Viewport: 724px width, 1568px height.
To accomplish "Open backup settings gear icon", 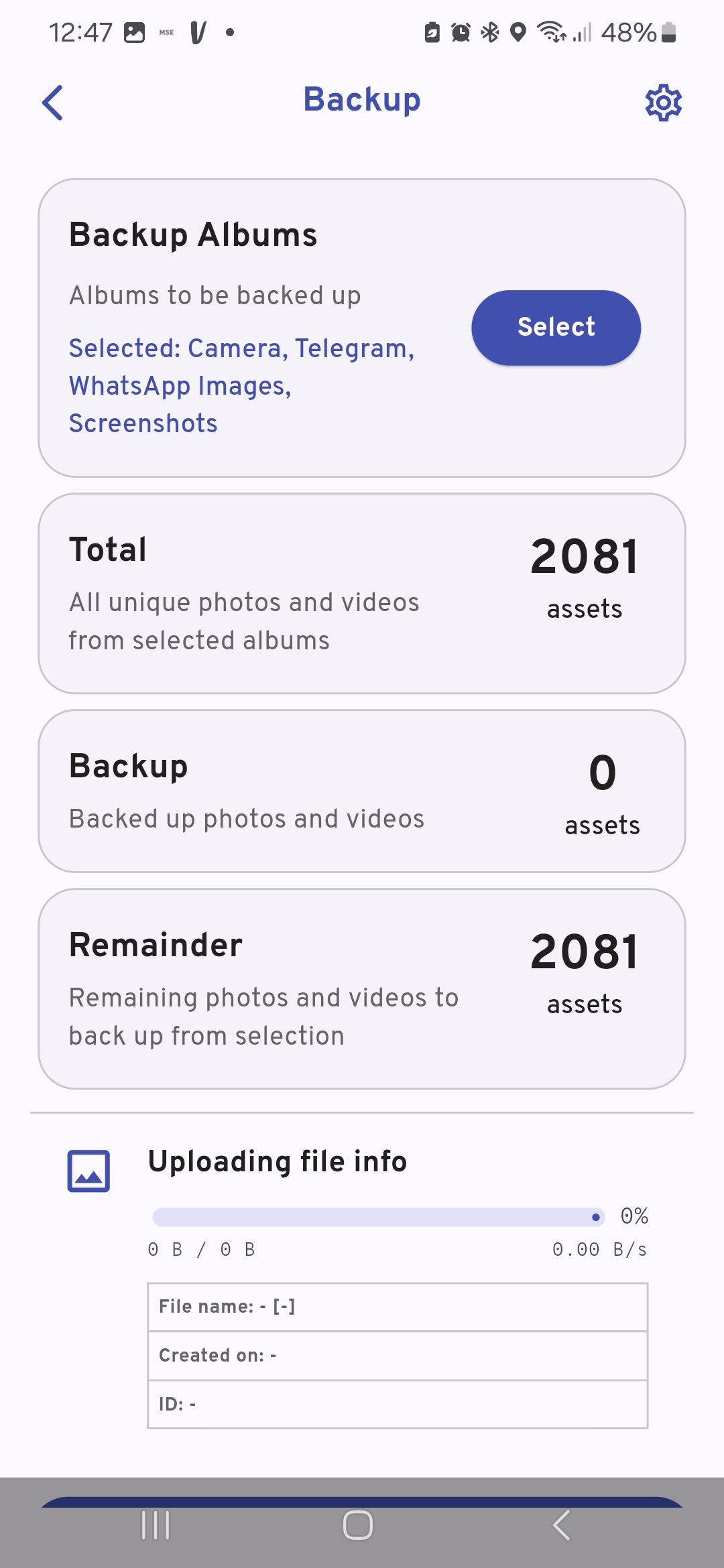I will tap(663, 103).
